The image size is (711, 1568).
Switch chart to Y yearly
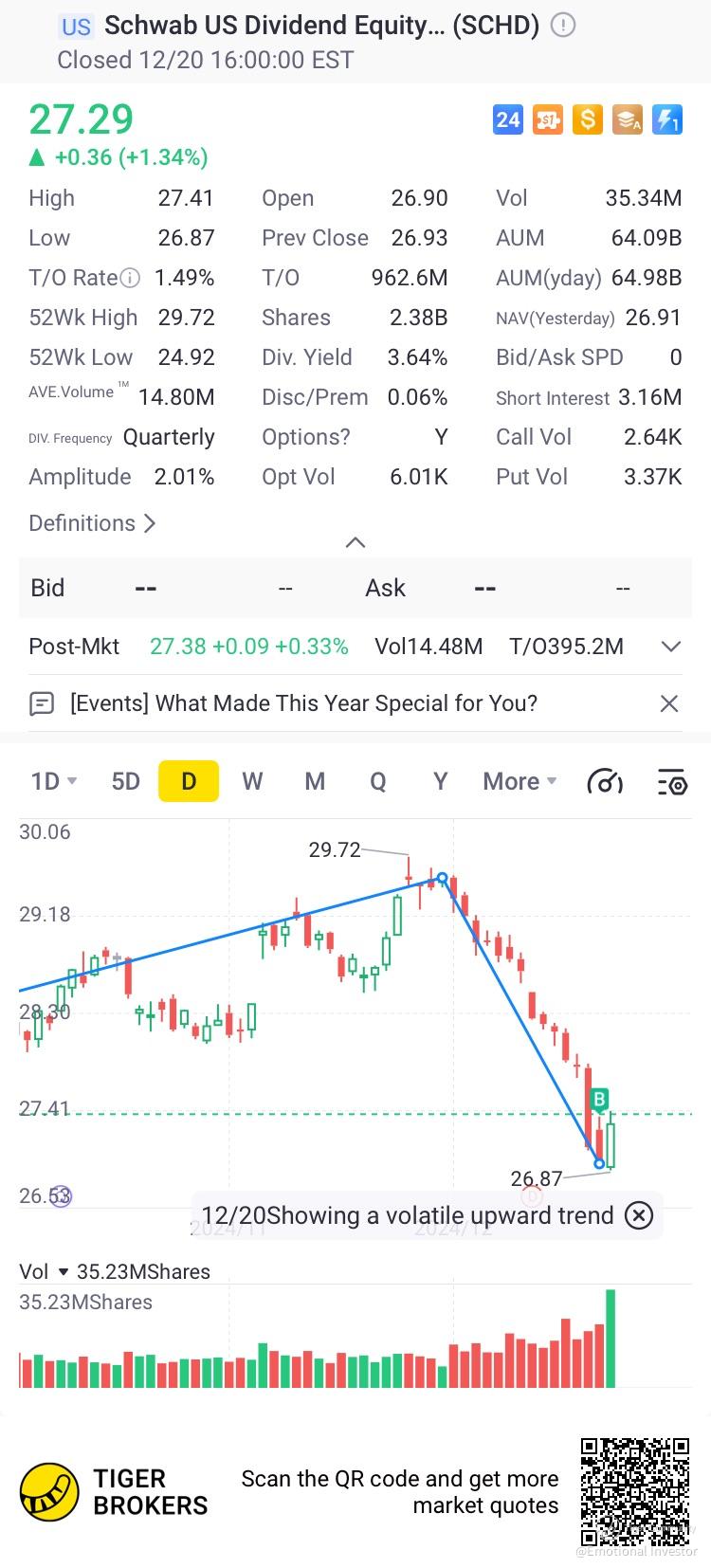tap(440, 781)
